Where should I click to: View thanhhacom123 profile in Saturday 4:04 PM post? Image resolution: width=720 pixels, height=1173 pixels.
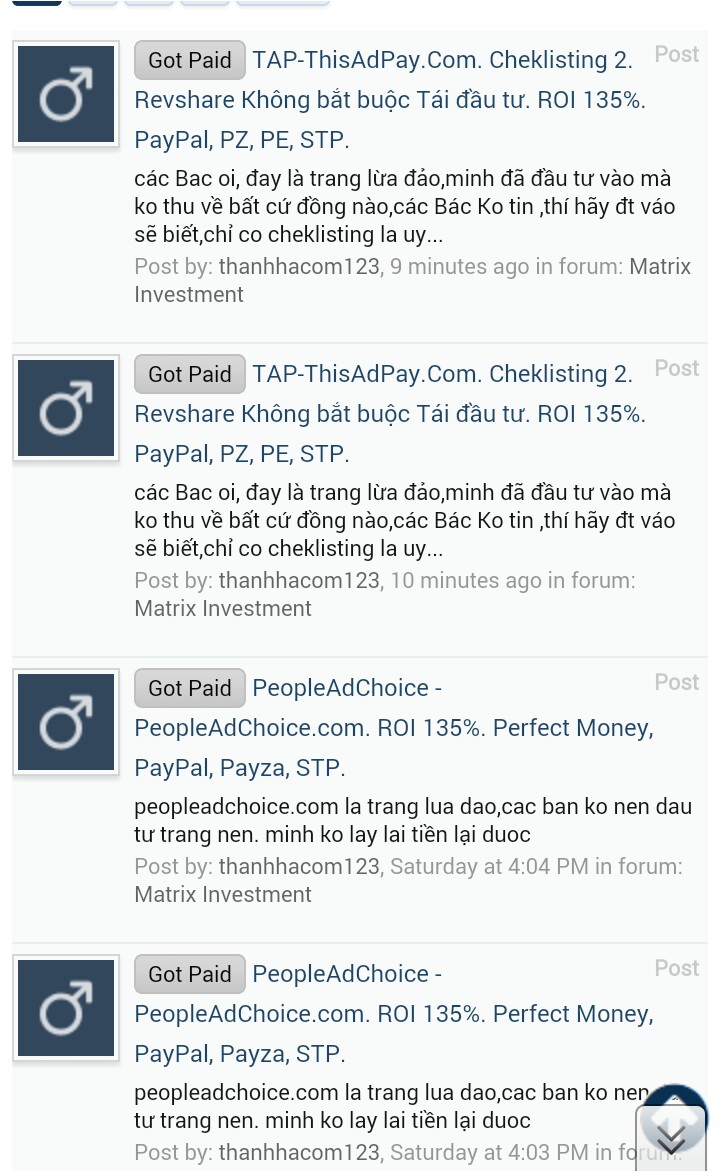point(299,867)
